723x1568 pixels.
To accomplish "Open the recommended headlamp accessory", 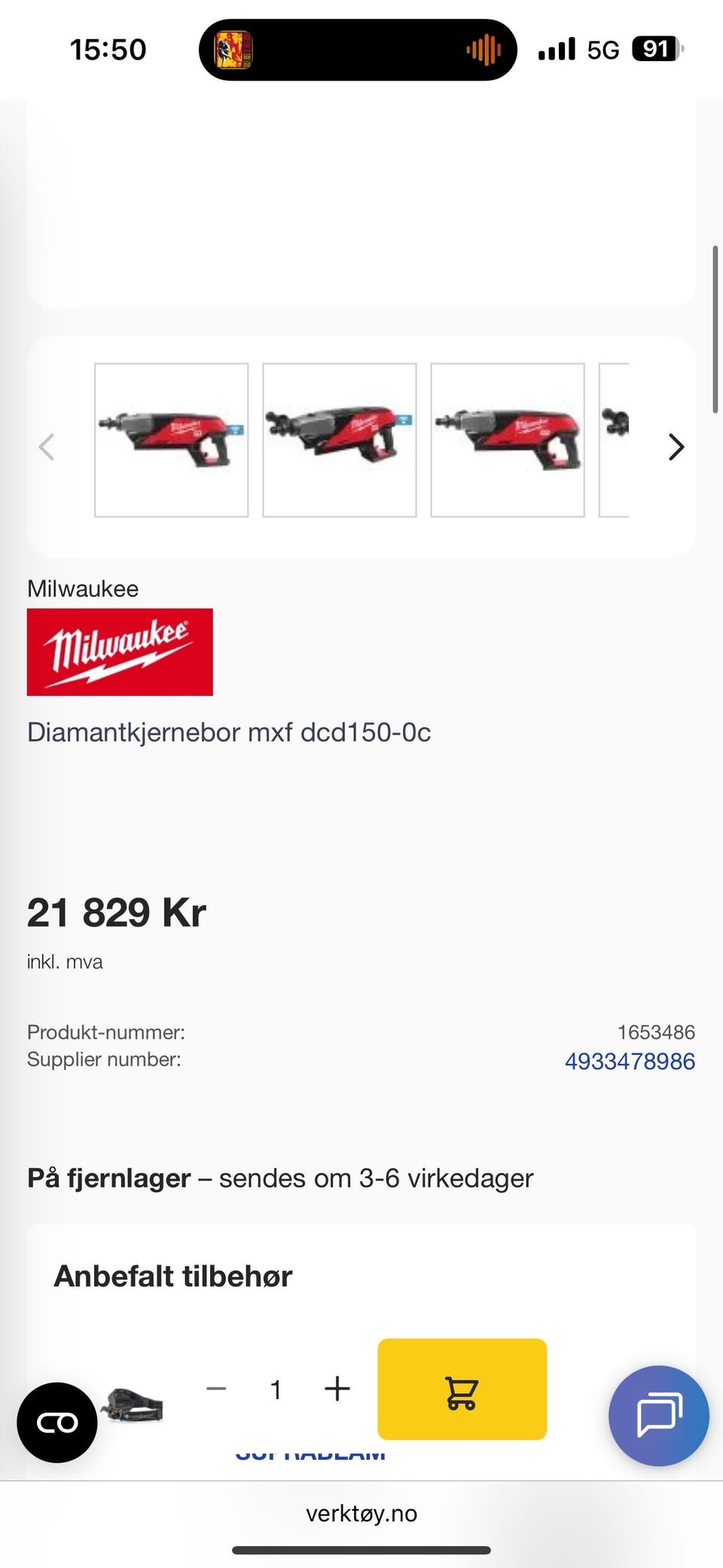I will (x=134, y=1406).
